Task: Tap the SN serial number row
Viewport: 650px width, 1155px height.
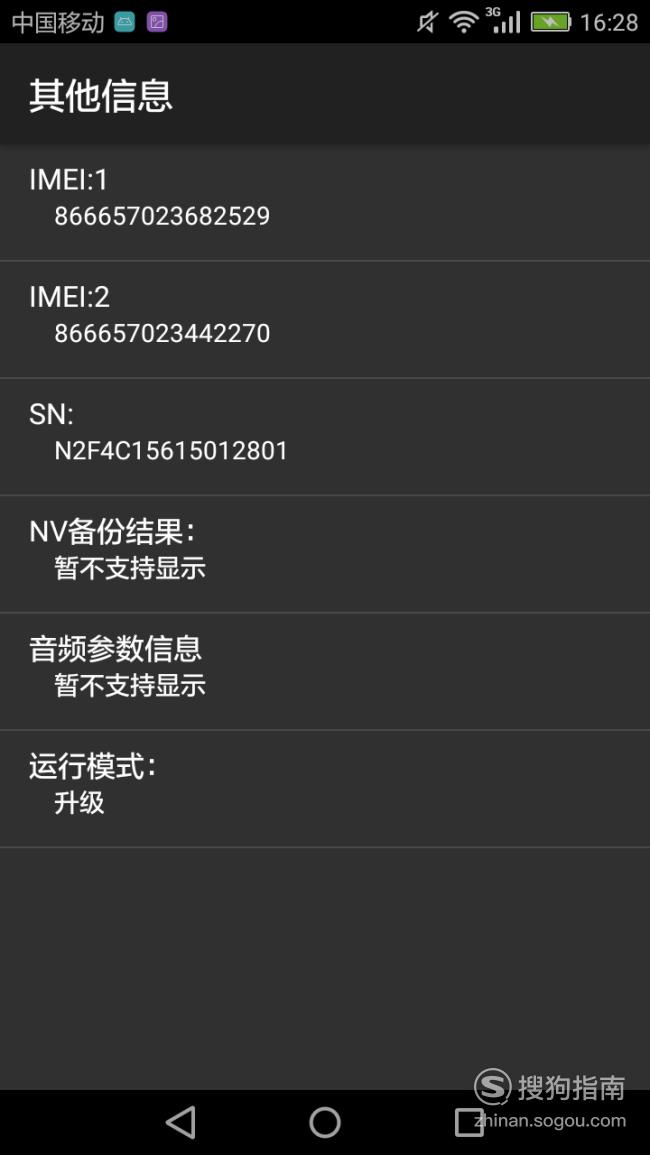Action: 325,437
